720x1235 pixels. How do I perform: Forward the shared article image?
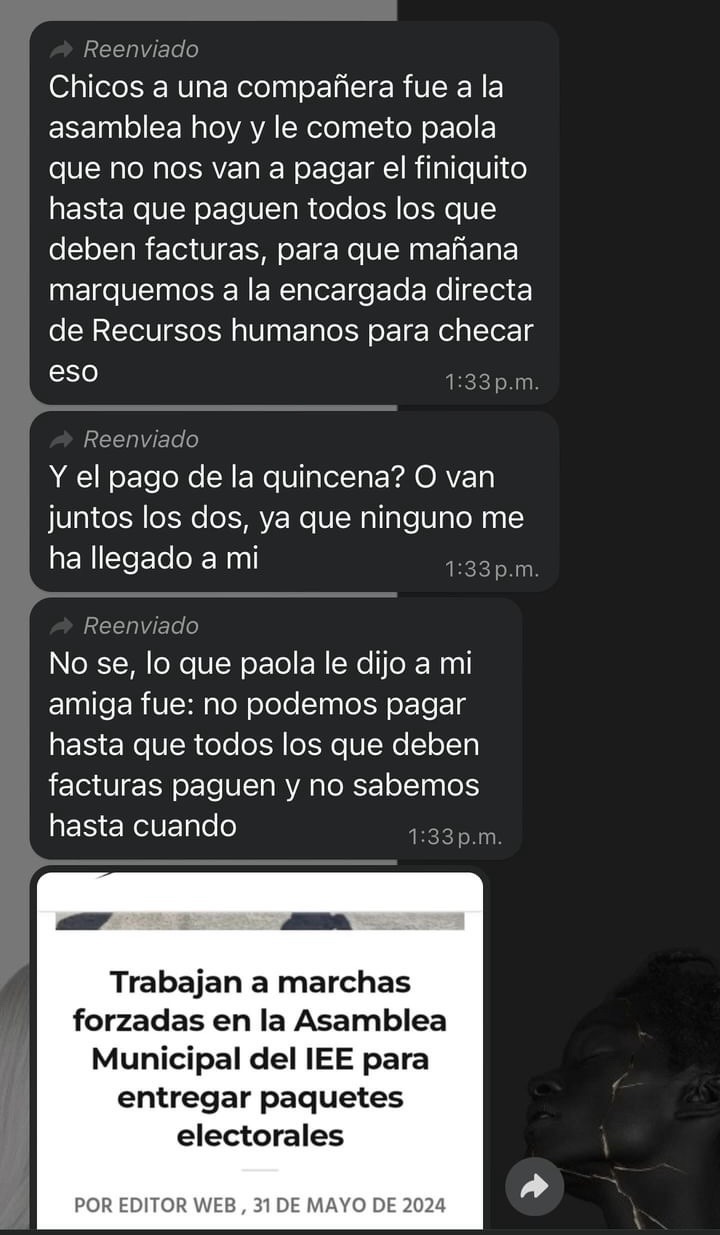tap(535, 1187)
